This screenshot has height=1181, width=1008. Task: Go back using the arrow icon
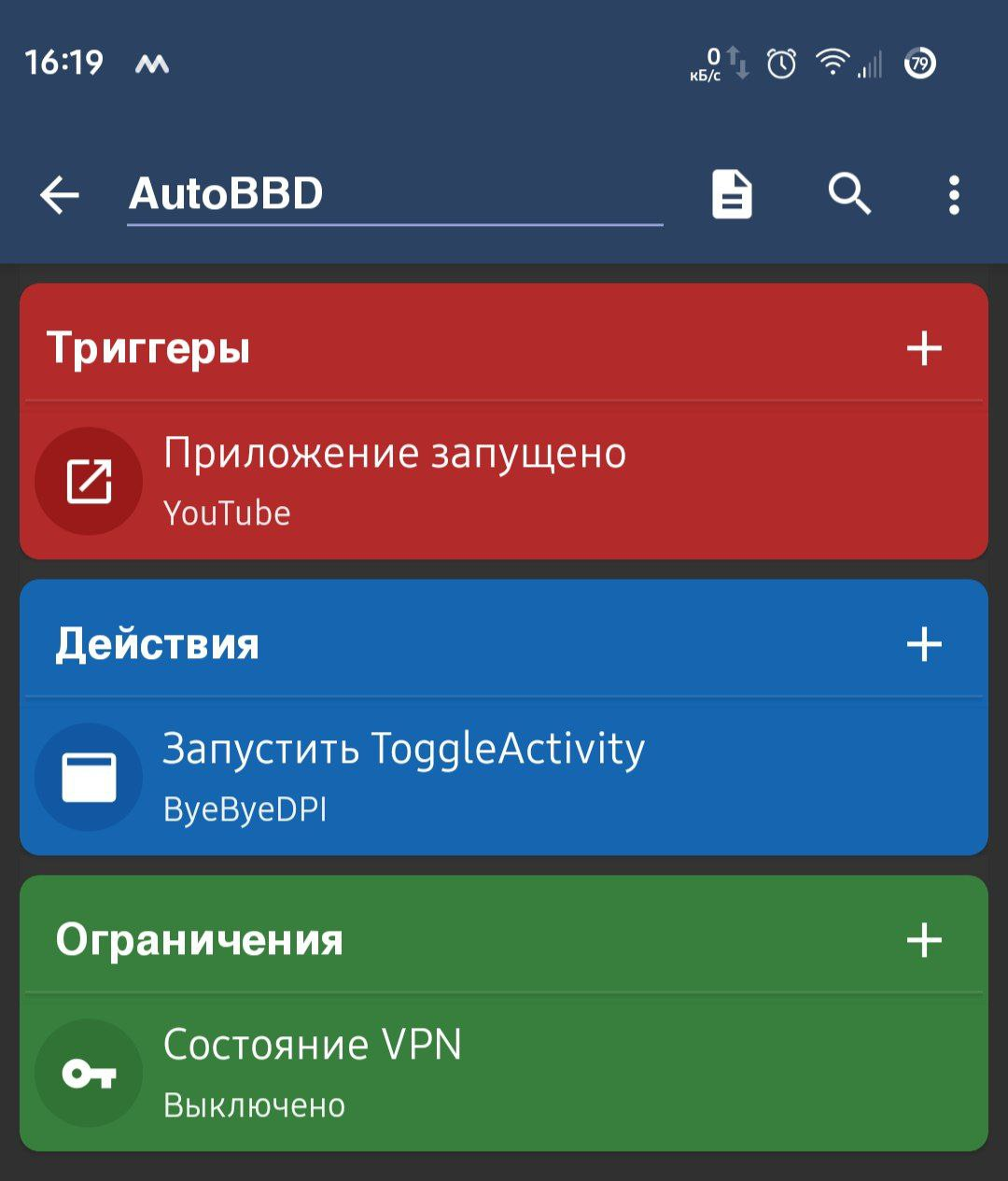(x=60, y=195)
